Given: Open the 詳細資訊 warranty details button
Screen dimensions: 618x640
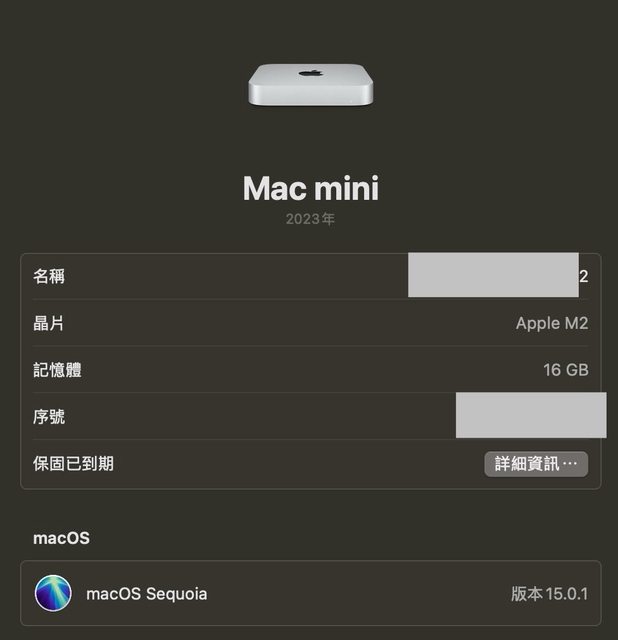Looking at the screenshot, I should point(536,464).
